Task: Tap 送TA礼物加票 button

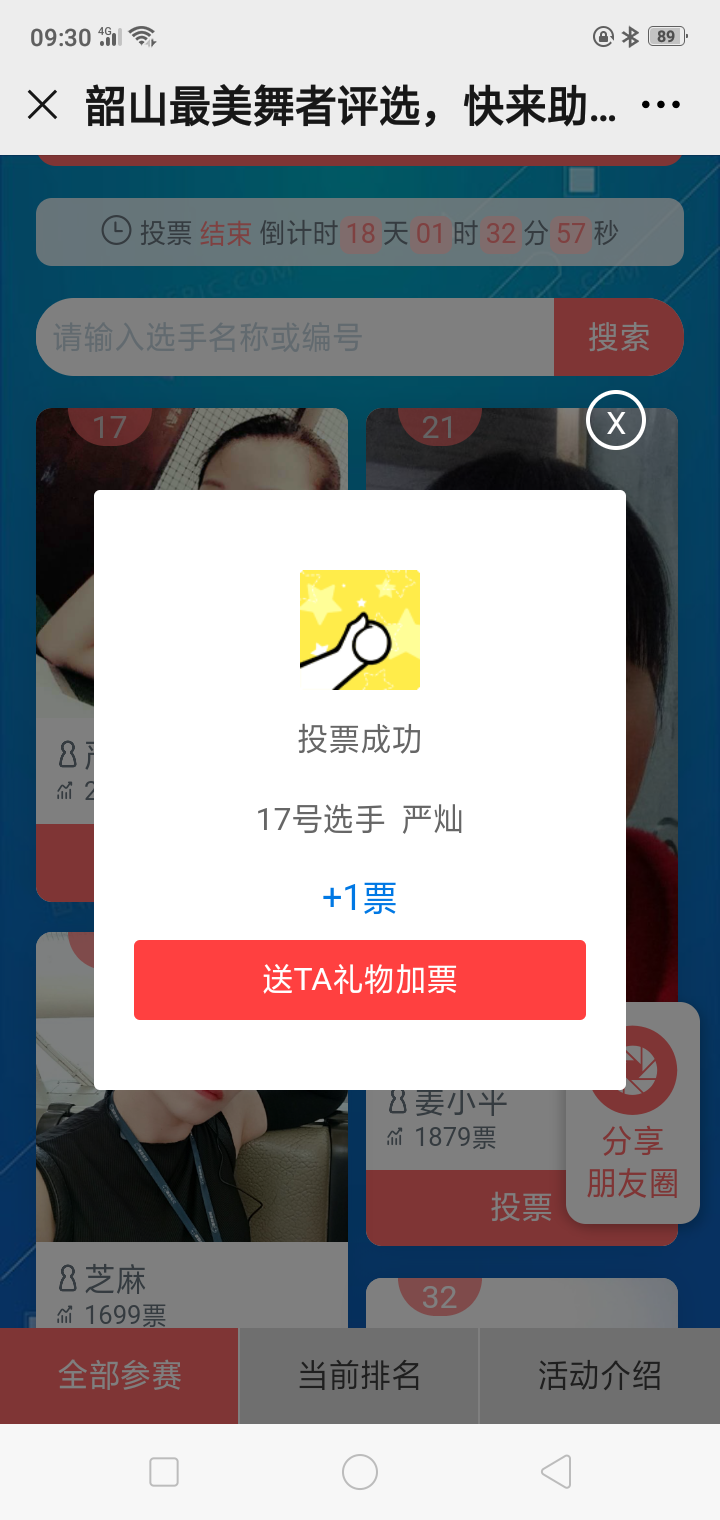Action: 360,980
